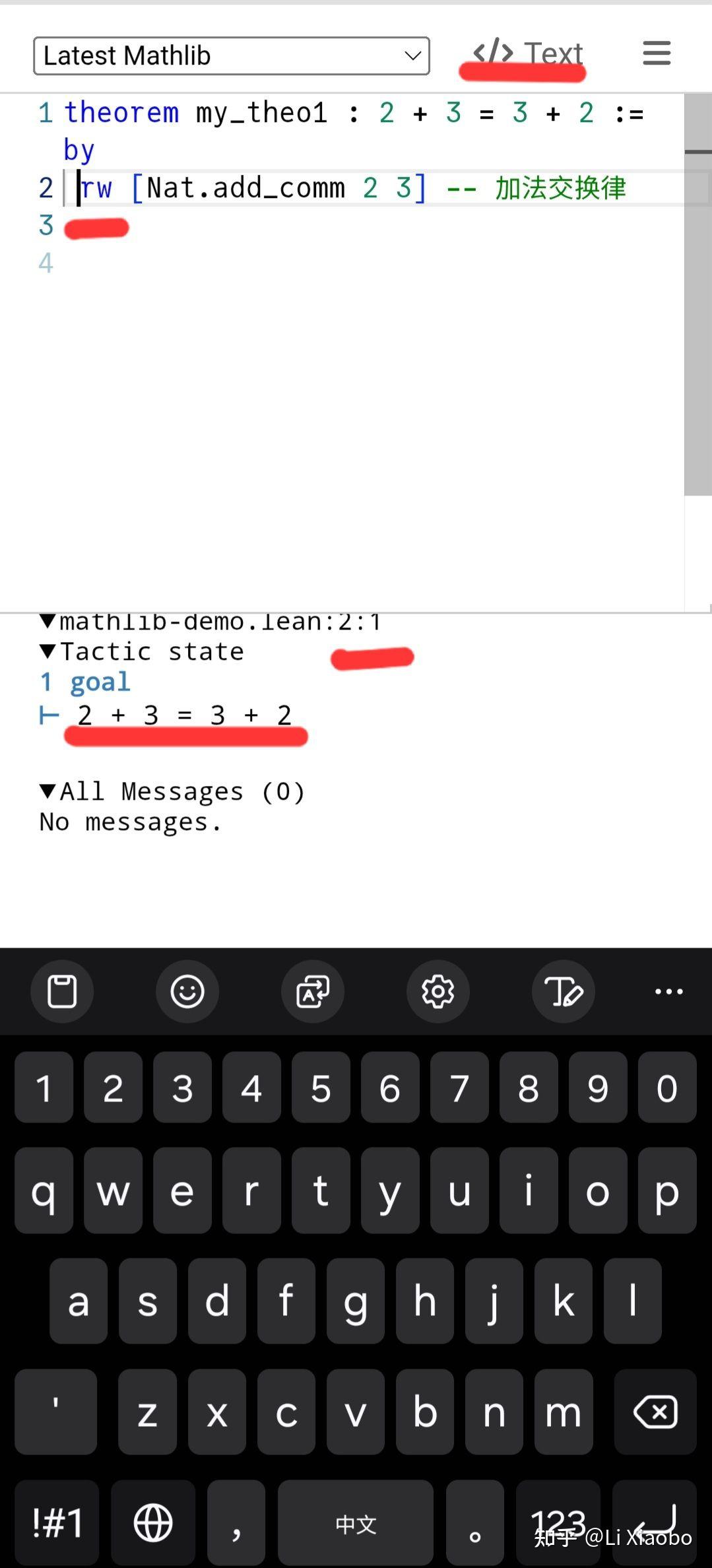Open the Latest Mathlib version dropdown
This screenshot has width=712, height=1568.
coord(231,56)
